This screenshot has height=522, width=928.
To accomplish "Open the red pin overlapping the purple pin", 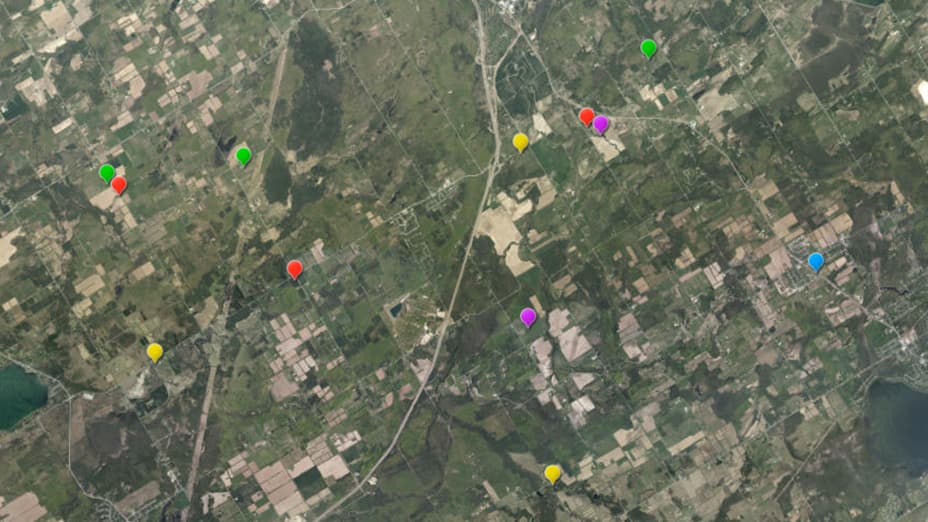I will [585, 115].
